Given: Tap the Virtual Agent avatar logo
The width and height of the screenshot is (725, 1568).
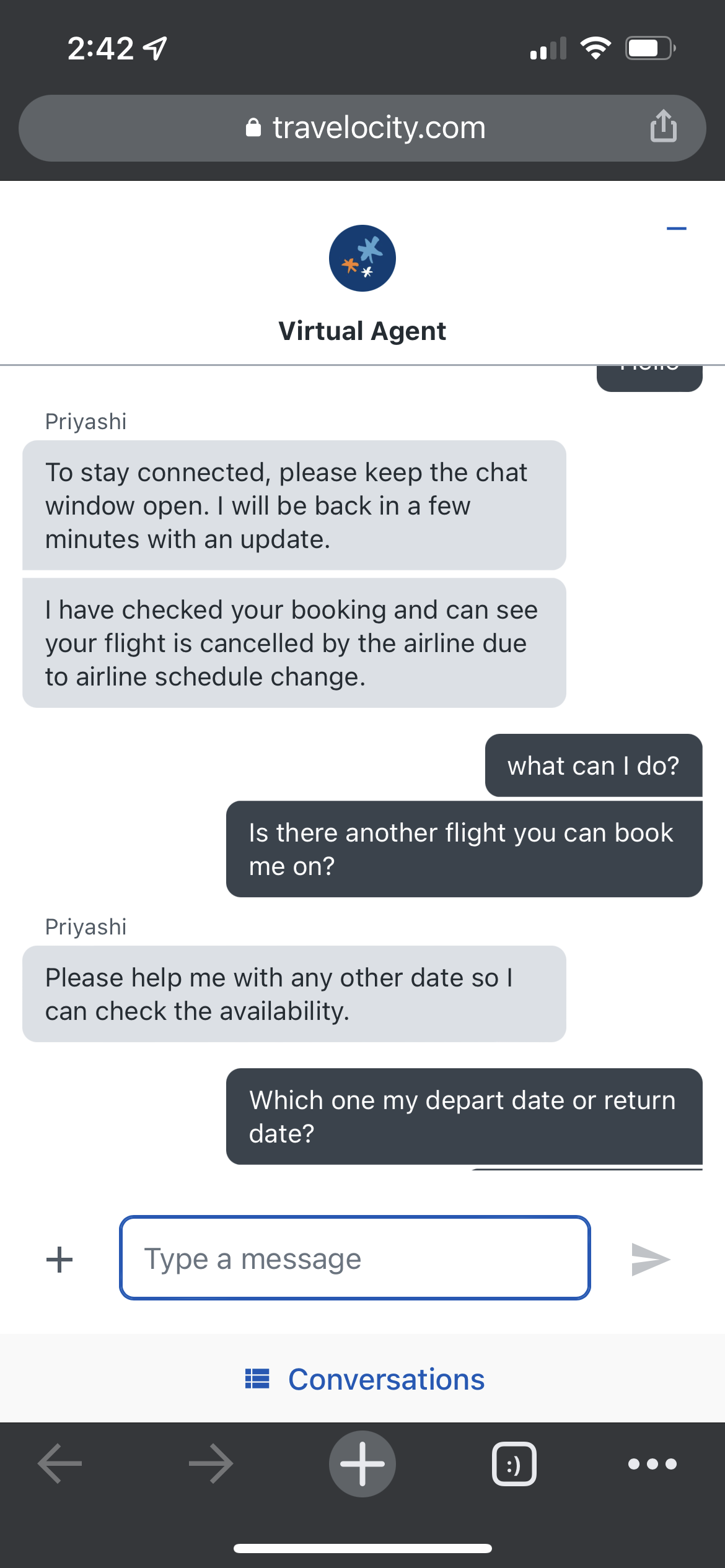Looking at the screenshot, I should pyautogui.click(x=362, y=258).
